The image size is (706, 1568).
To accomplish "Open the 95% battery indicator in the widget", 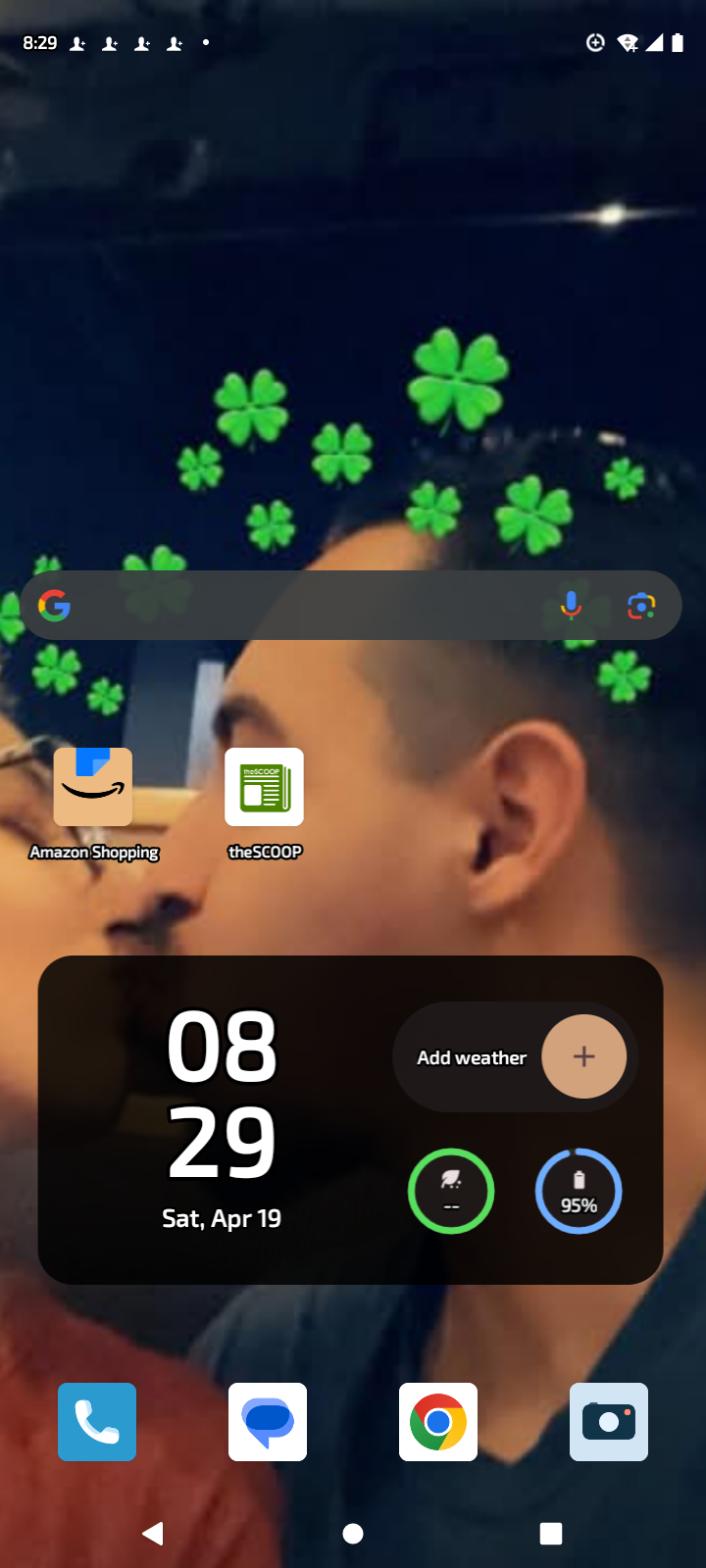I will (x=579, y=1191).
